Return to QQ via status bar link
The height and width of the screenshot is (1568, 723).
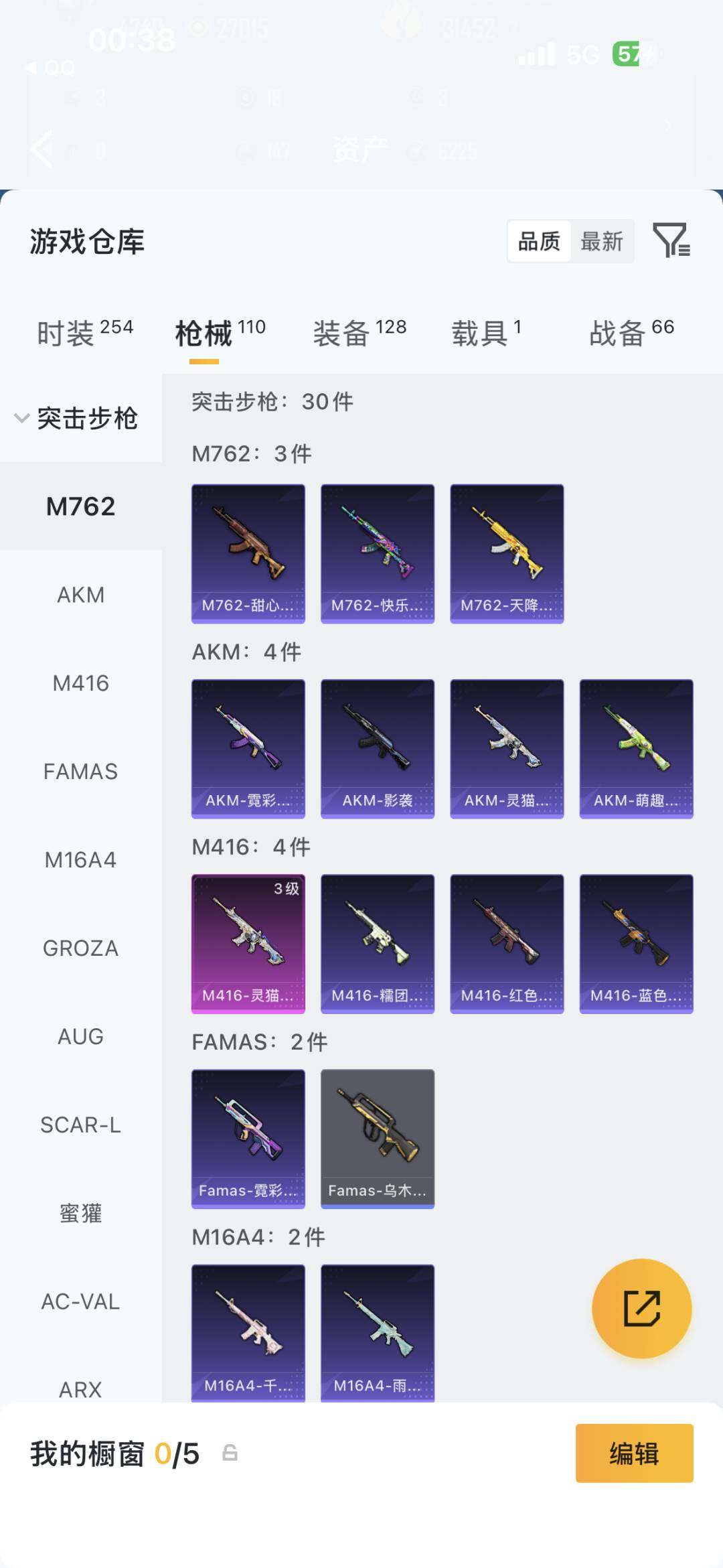[x=51, y=68]
